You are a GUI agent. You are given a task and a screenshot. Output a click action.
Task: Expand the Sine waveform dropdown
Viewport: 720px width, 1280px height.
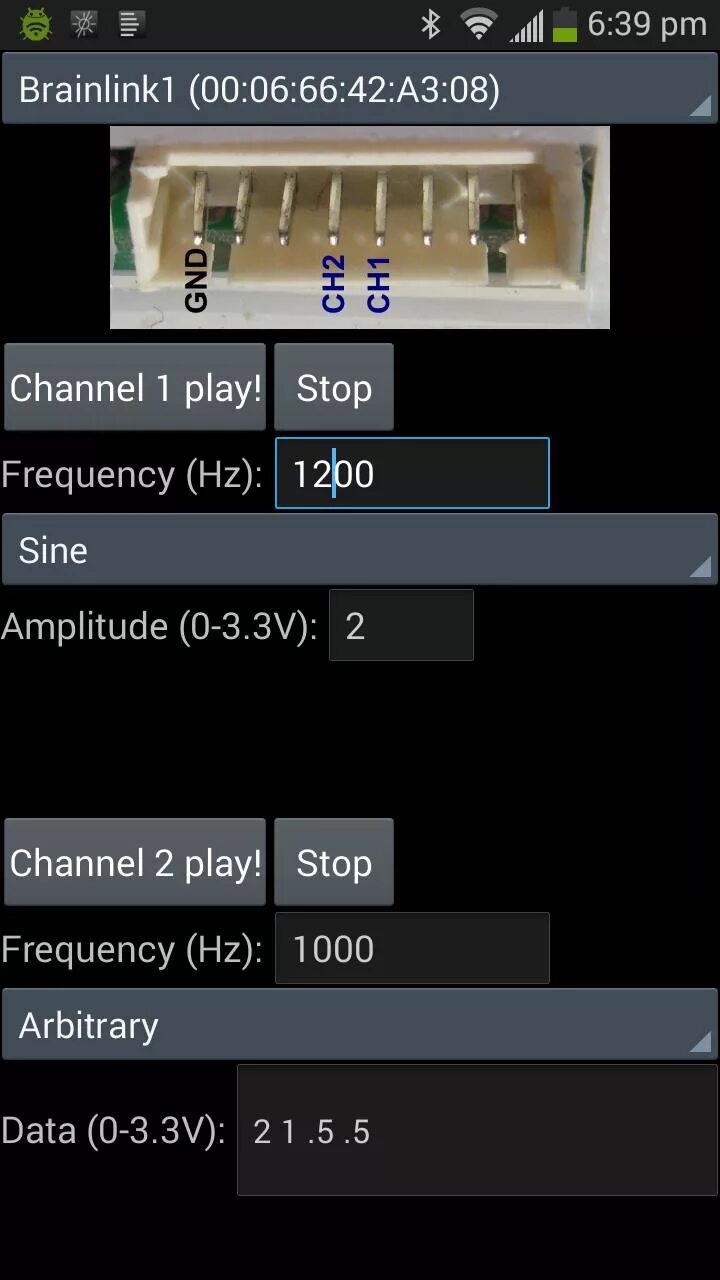click(x=360, y=550)
